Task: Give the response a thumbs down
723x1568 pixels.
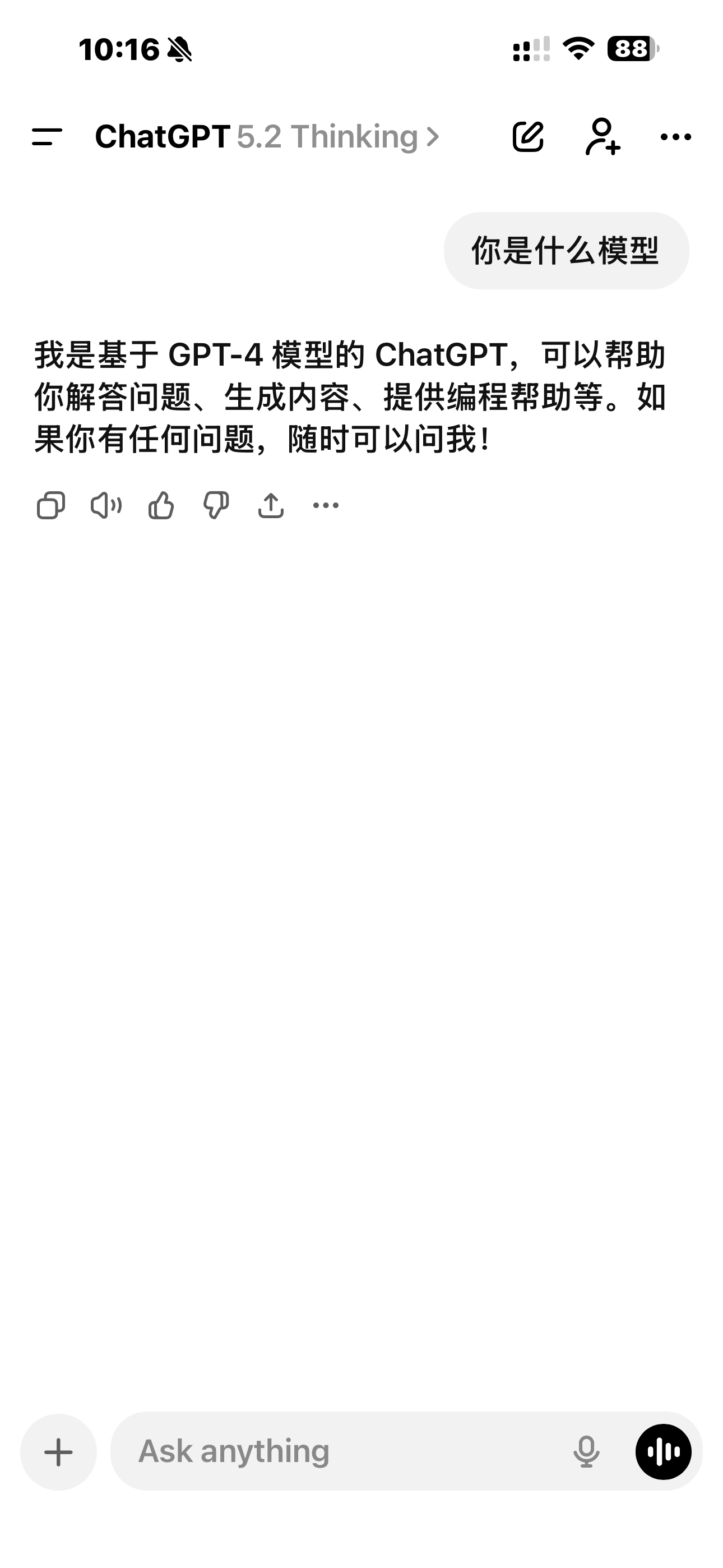Action: pos(216,505)
